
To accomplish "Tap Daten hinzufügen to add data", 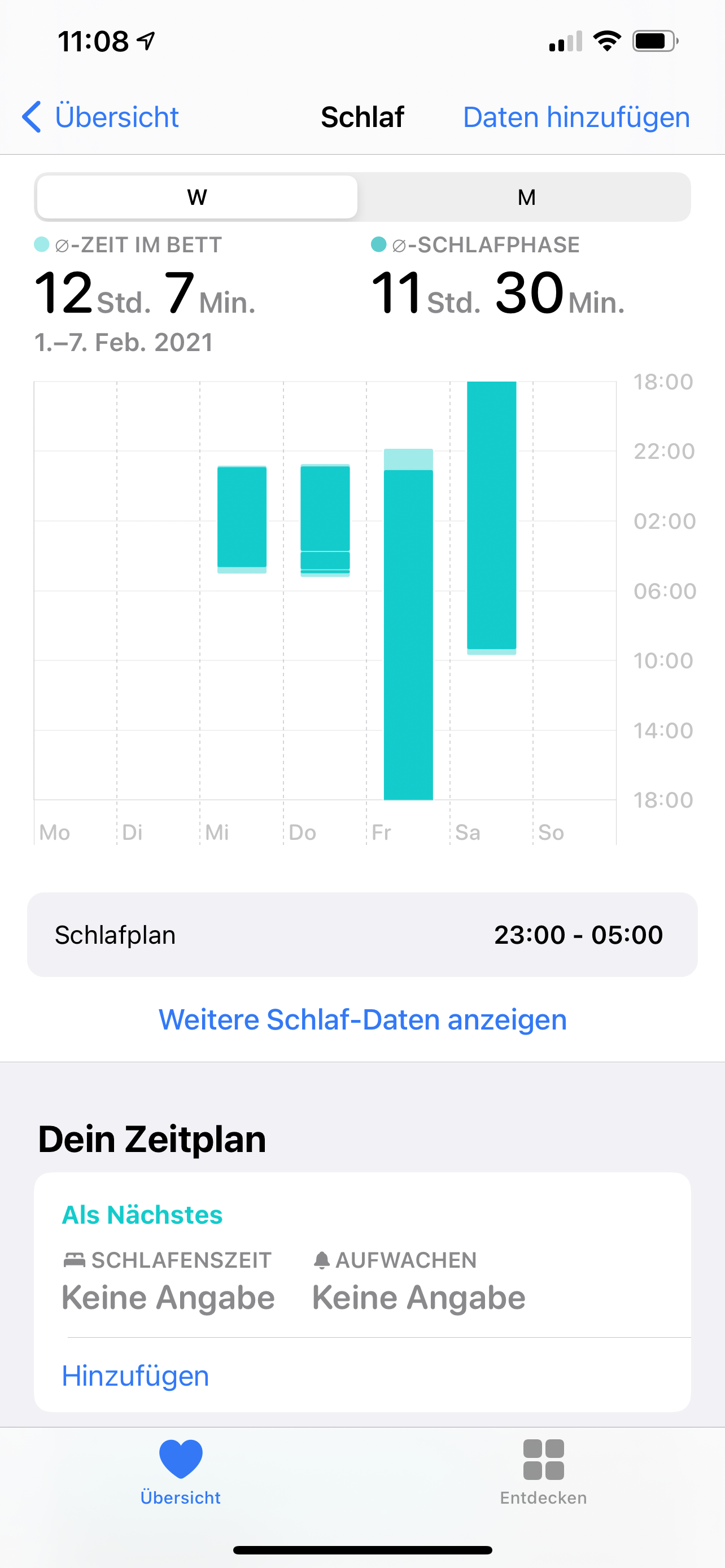I will pyautogui.click(x=576, y=117).
